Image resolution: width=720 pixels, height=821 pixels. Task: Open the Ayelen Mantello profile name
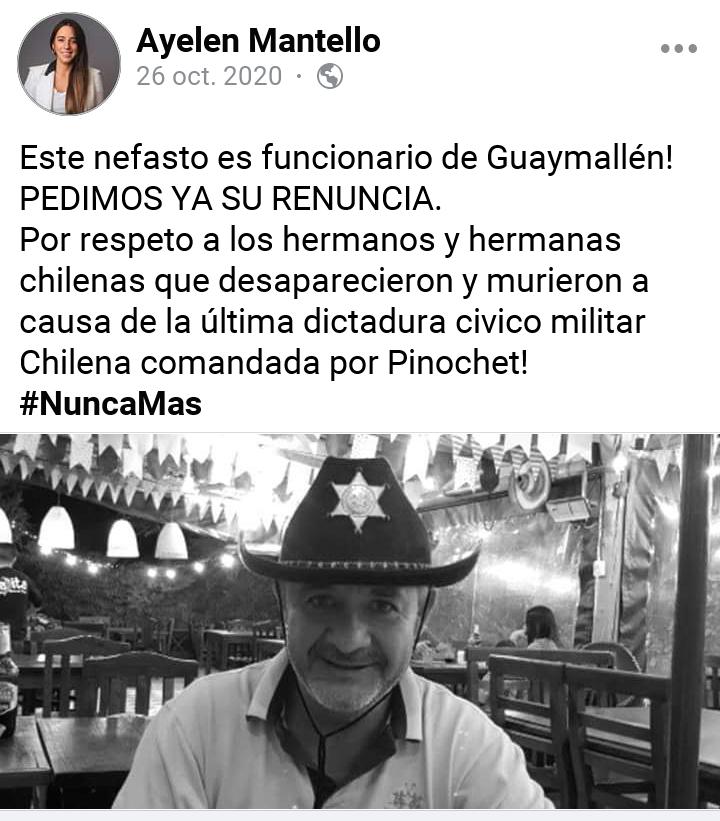pyautogui.click(x=258, y=41)
